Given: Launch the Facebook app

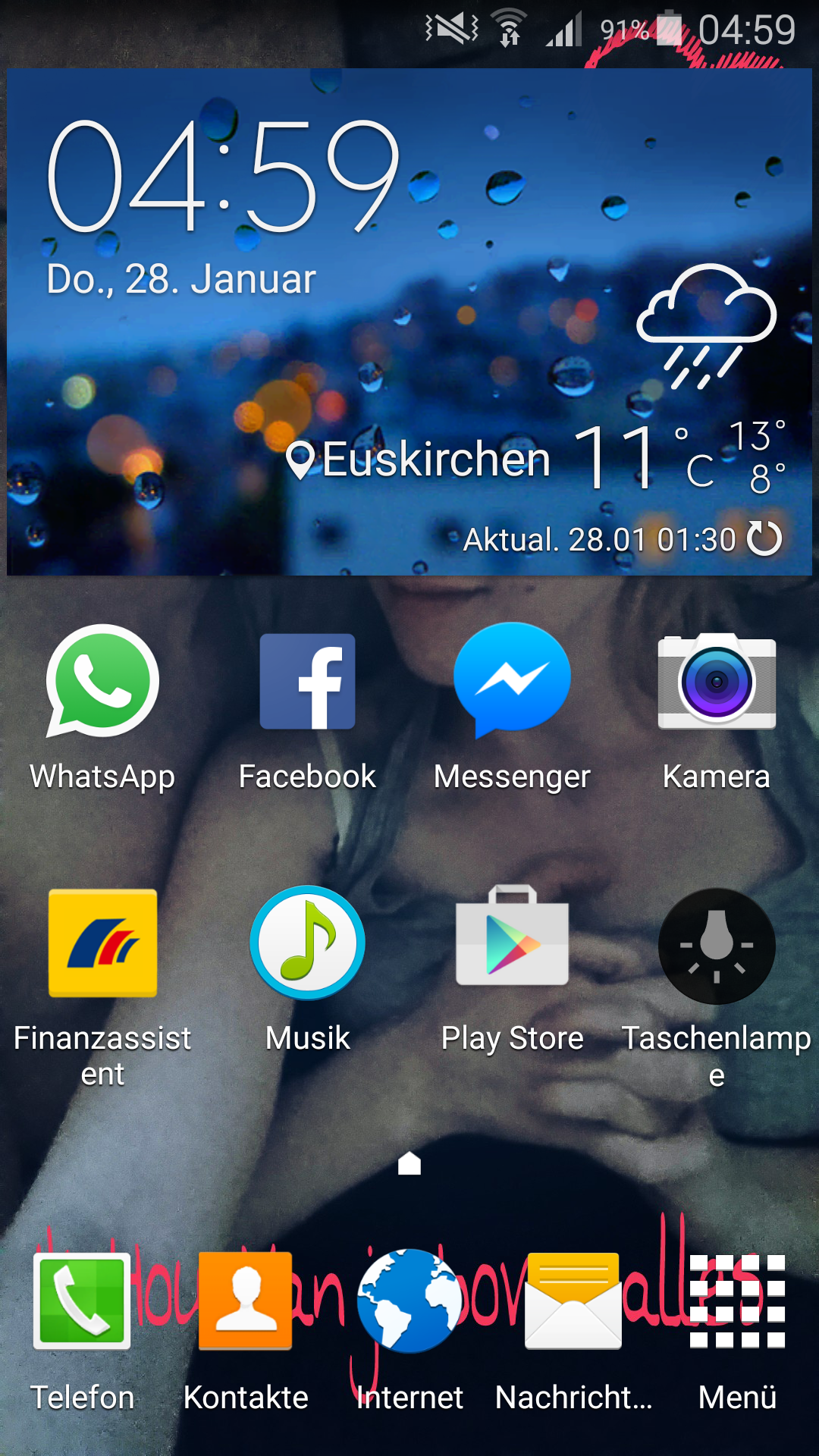Looking at the screenshot, I should coord(307,681).
